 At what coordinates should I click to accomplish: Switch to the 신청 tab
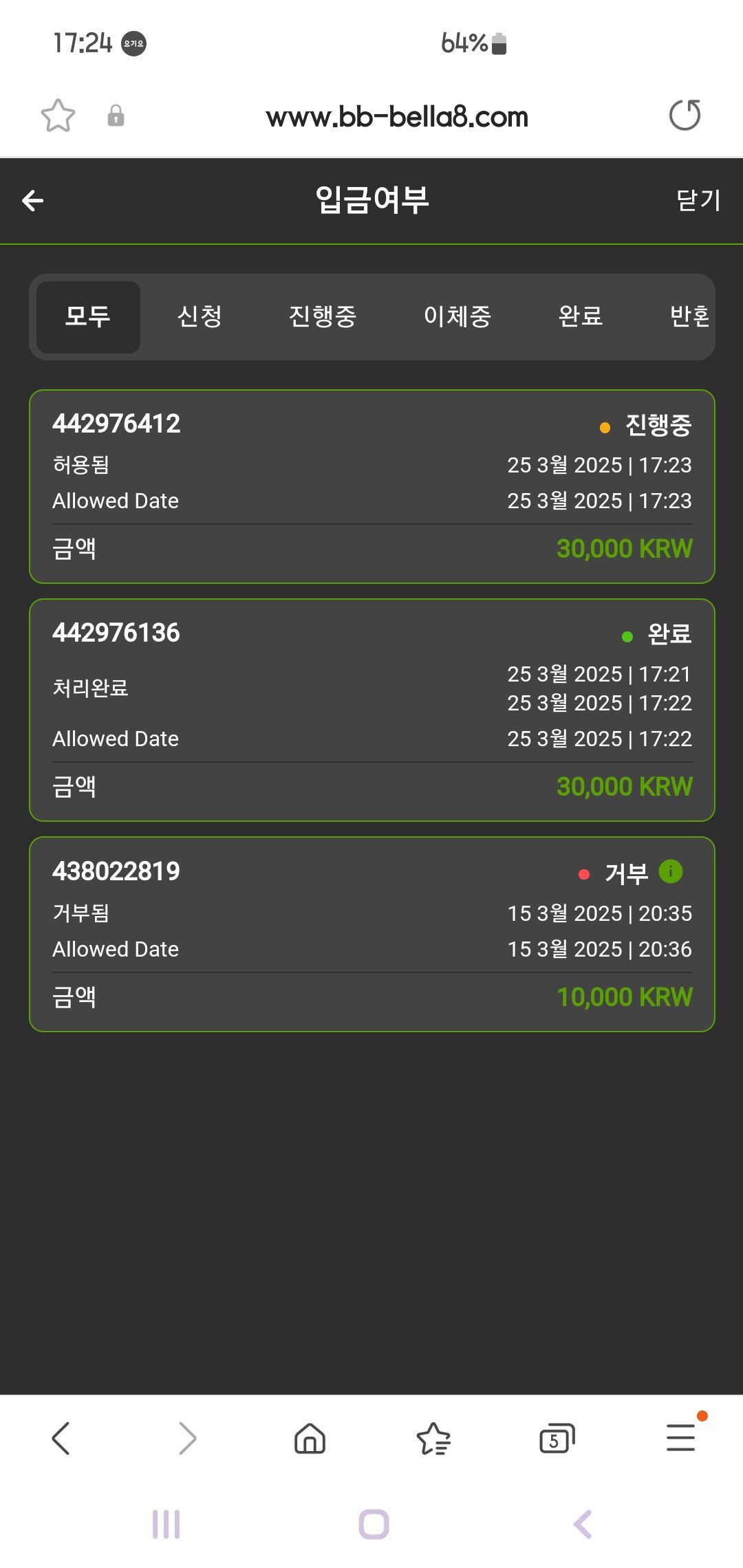pos(200,317)
